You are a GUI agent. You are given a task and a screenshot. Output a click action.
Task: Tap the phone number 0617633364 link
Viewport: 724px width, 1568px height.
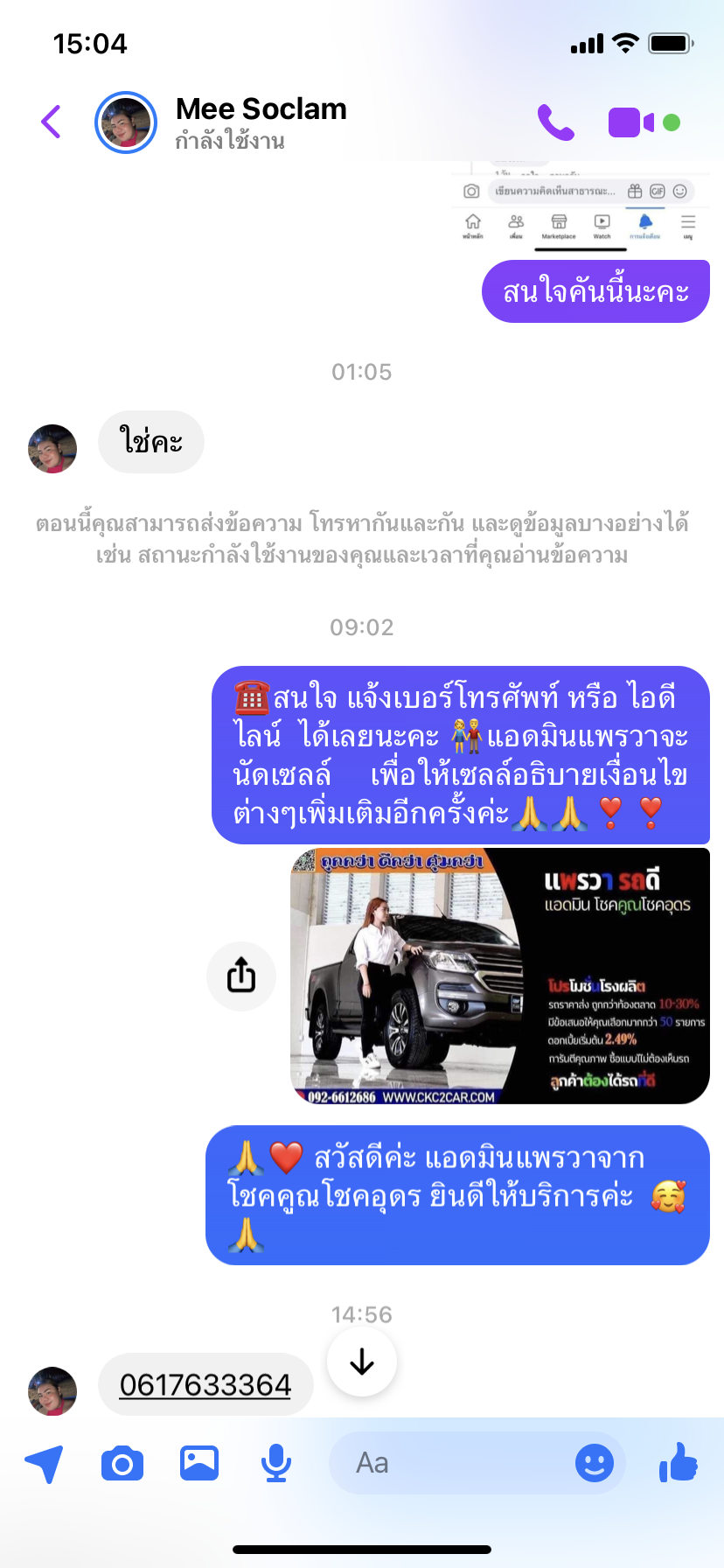[x=205, y=1385]
